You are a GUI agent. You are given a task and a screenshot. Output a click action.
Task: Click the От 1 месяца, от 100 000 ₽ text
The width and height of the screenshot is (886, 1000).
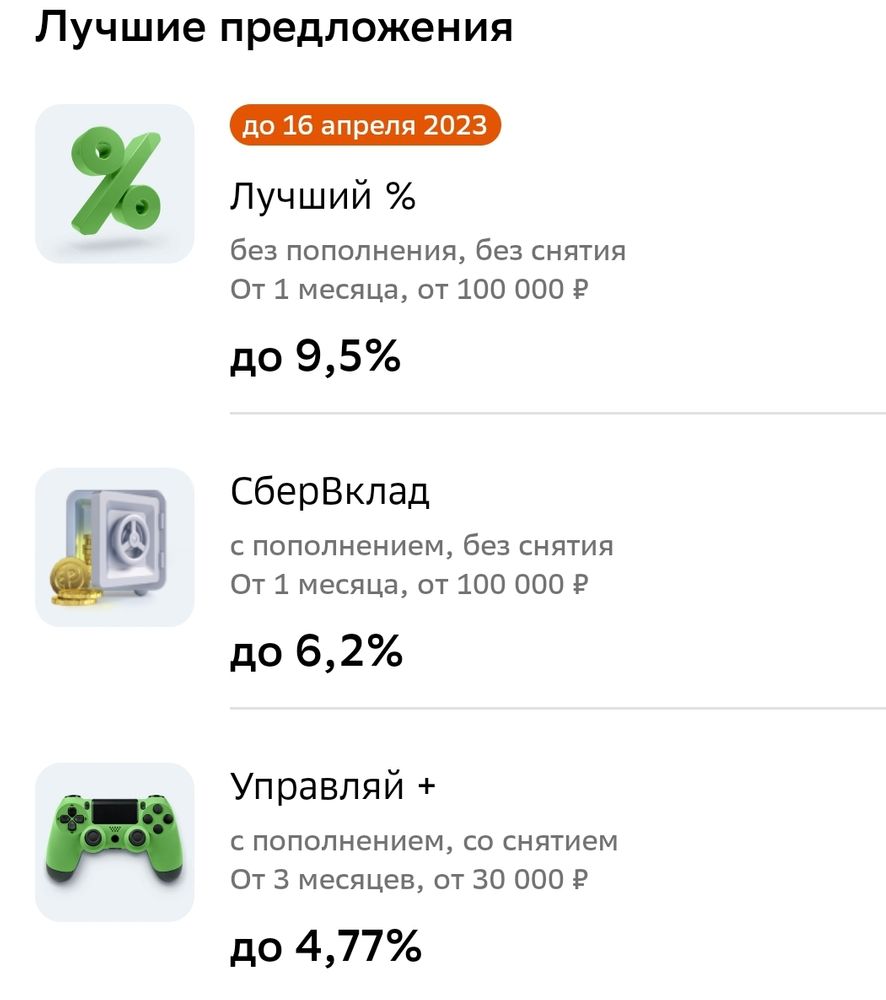(x=410, y=292)
